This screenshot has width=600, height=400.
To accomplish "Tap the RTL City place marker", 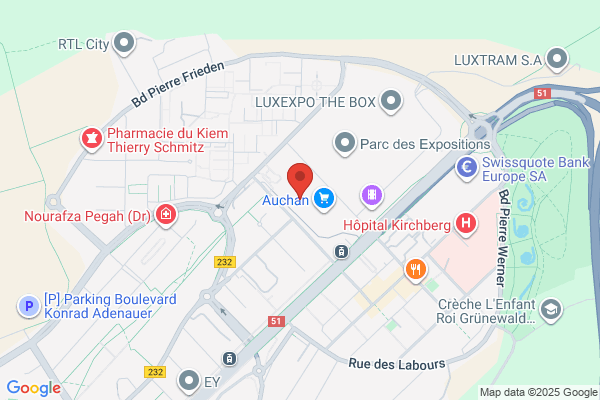I will click(x=124, y=43).
